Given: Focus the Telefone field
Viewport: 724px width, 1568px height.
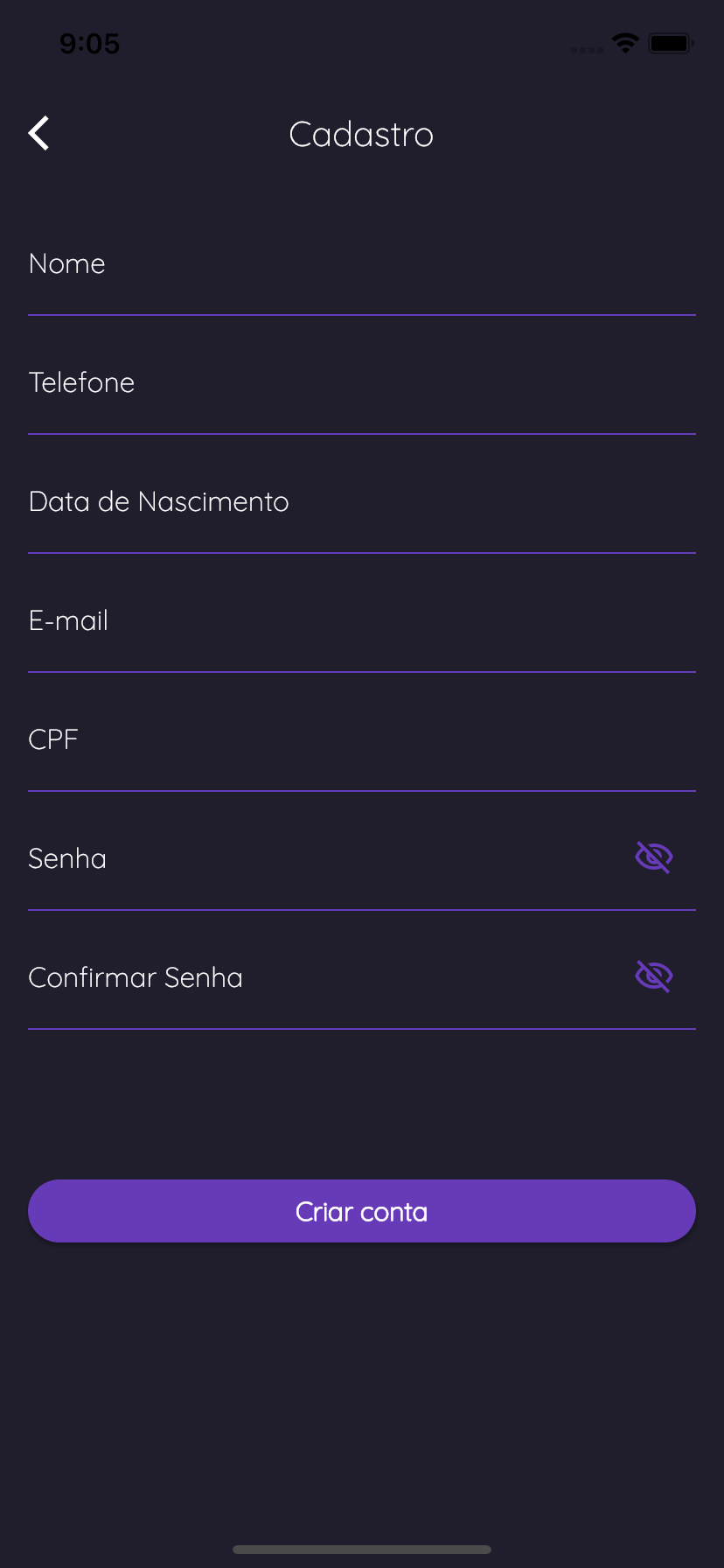Looking at the screenshot, I should tap(362, 384).
